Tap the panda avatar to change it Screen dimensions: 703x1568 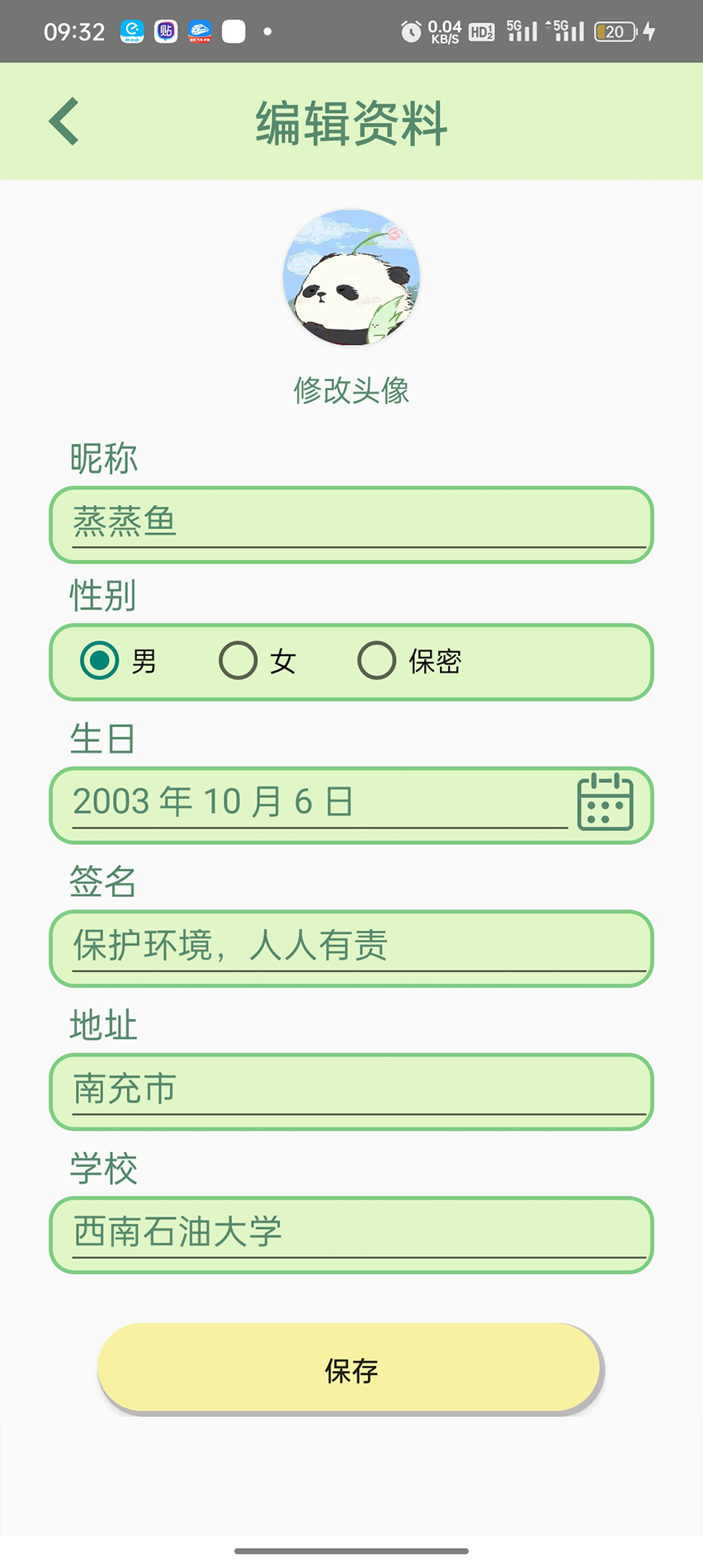(351, 277)
